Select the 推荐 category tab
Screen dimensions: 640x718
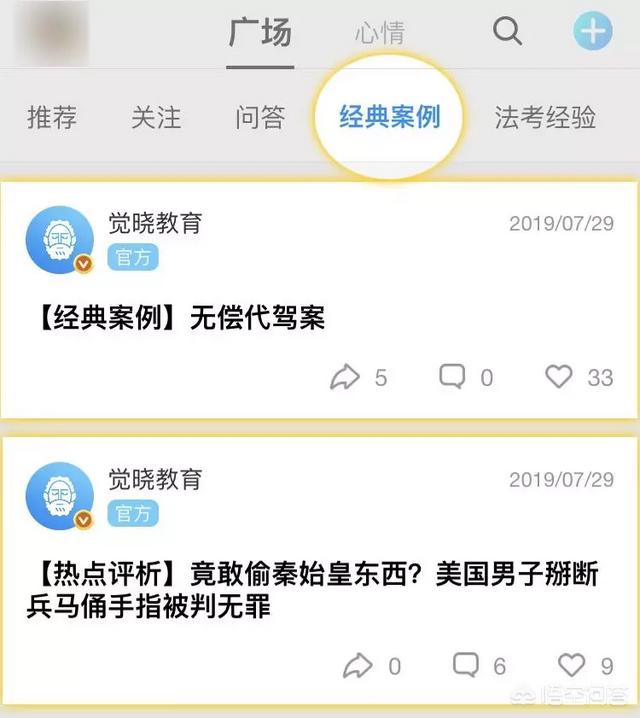(x=52, y=118)
